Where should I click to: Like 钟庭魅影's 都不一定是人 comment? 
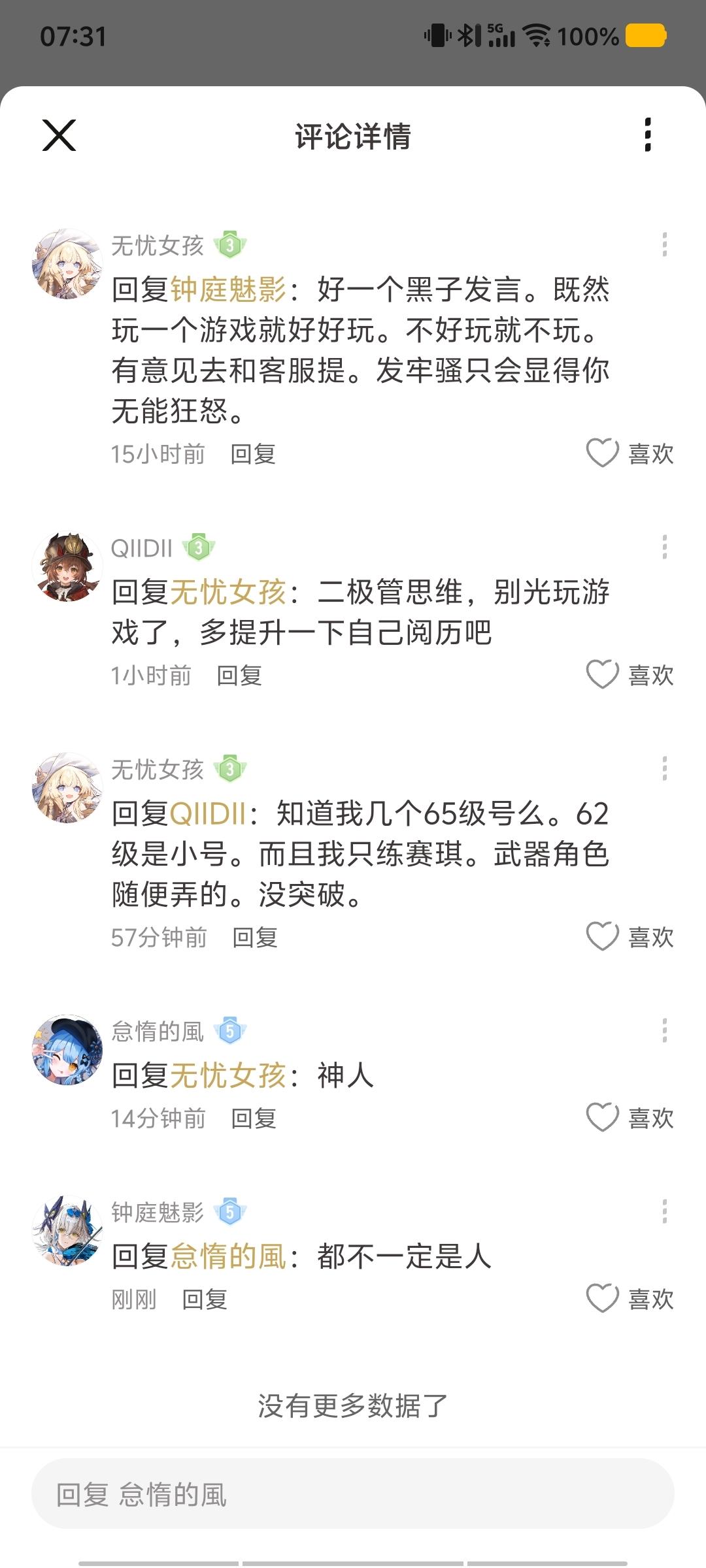click(x=603, y=1298)
